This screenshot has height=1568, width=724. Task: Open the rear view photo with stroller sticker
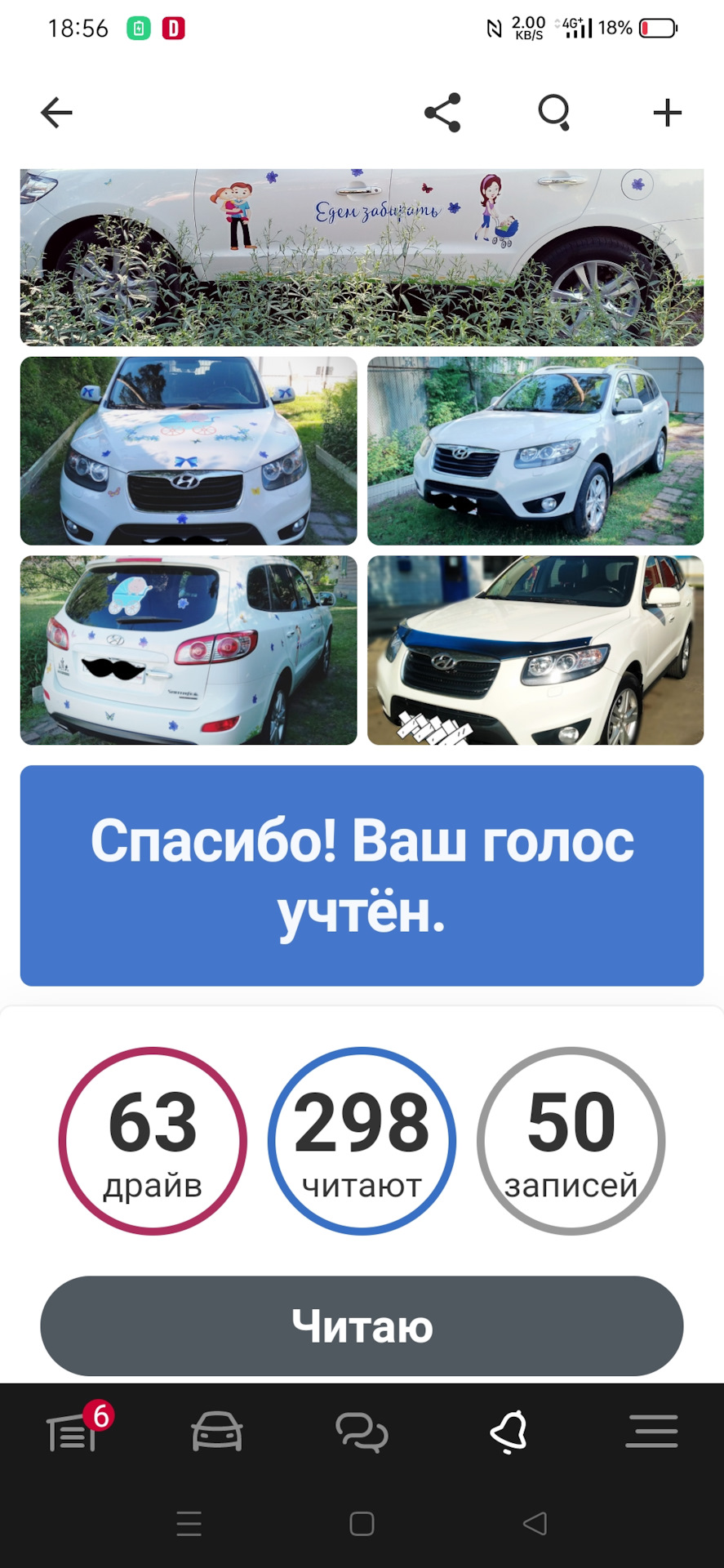pos(189,650)
